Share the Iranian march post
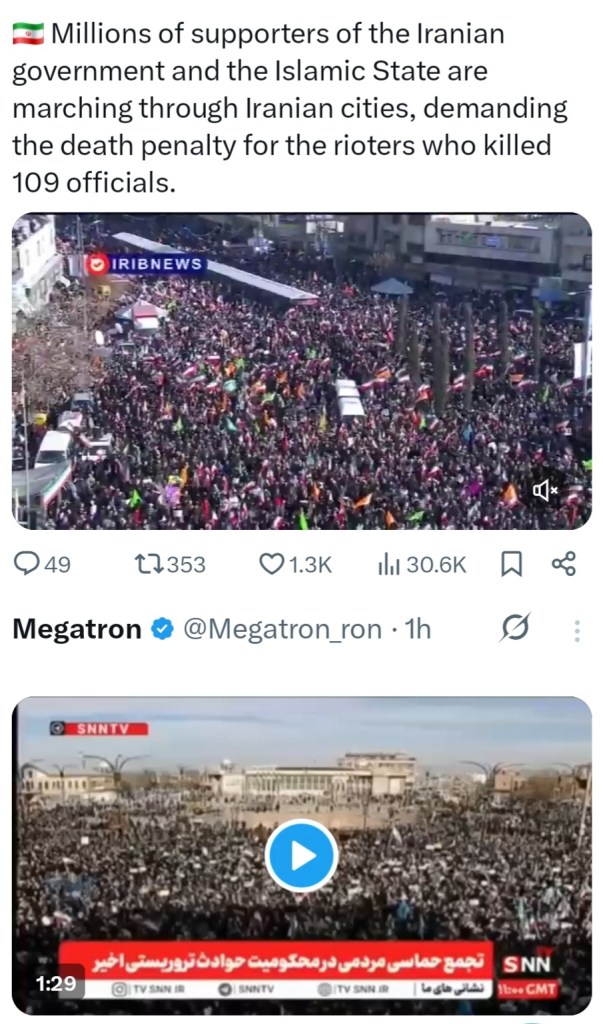Viewport: 603px width, 1024px height. (564, 564)
